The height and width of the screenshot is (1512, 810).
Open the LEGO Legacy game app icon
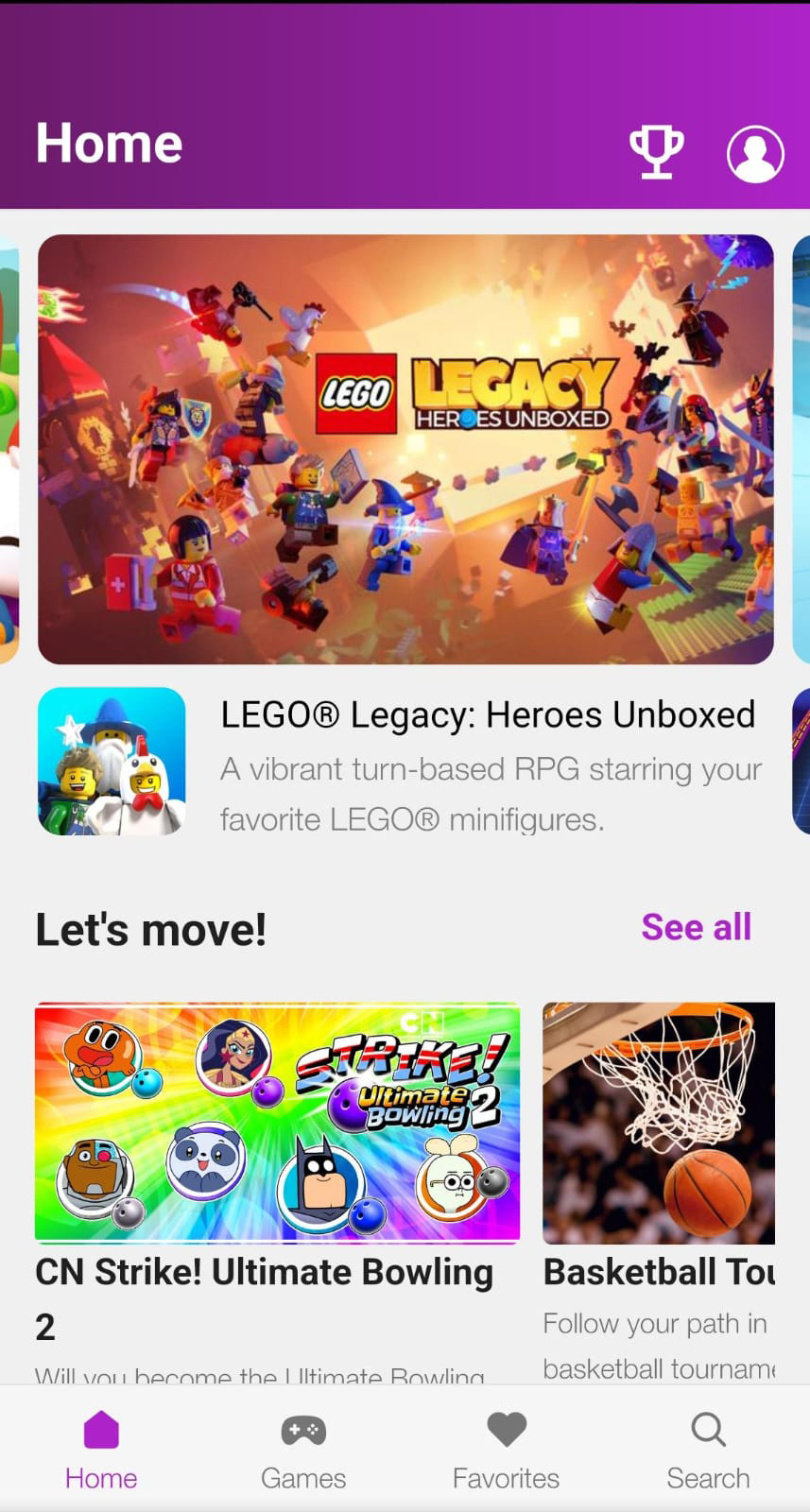[112, 762]
